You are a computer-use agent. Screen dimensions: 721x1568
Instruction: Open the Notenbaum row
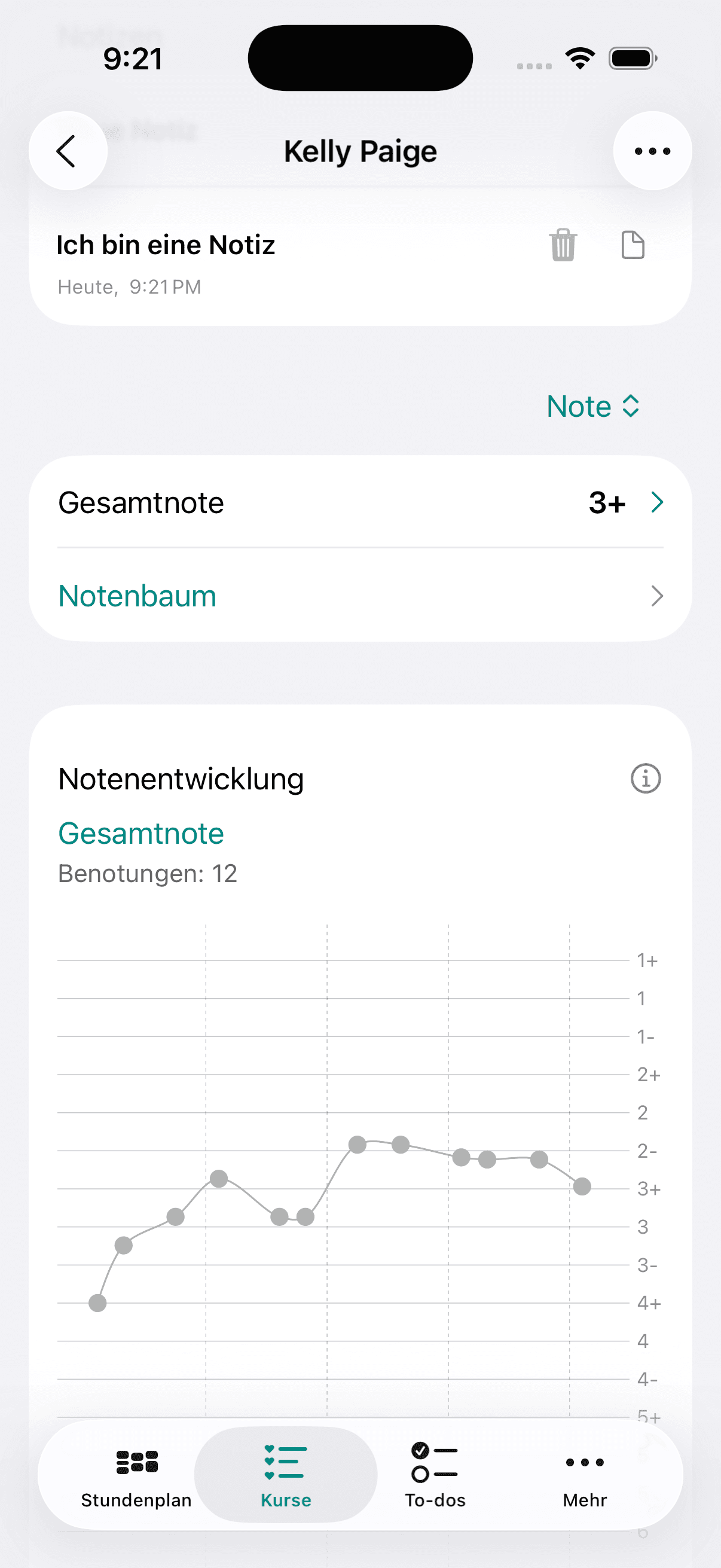click(360, 596)
